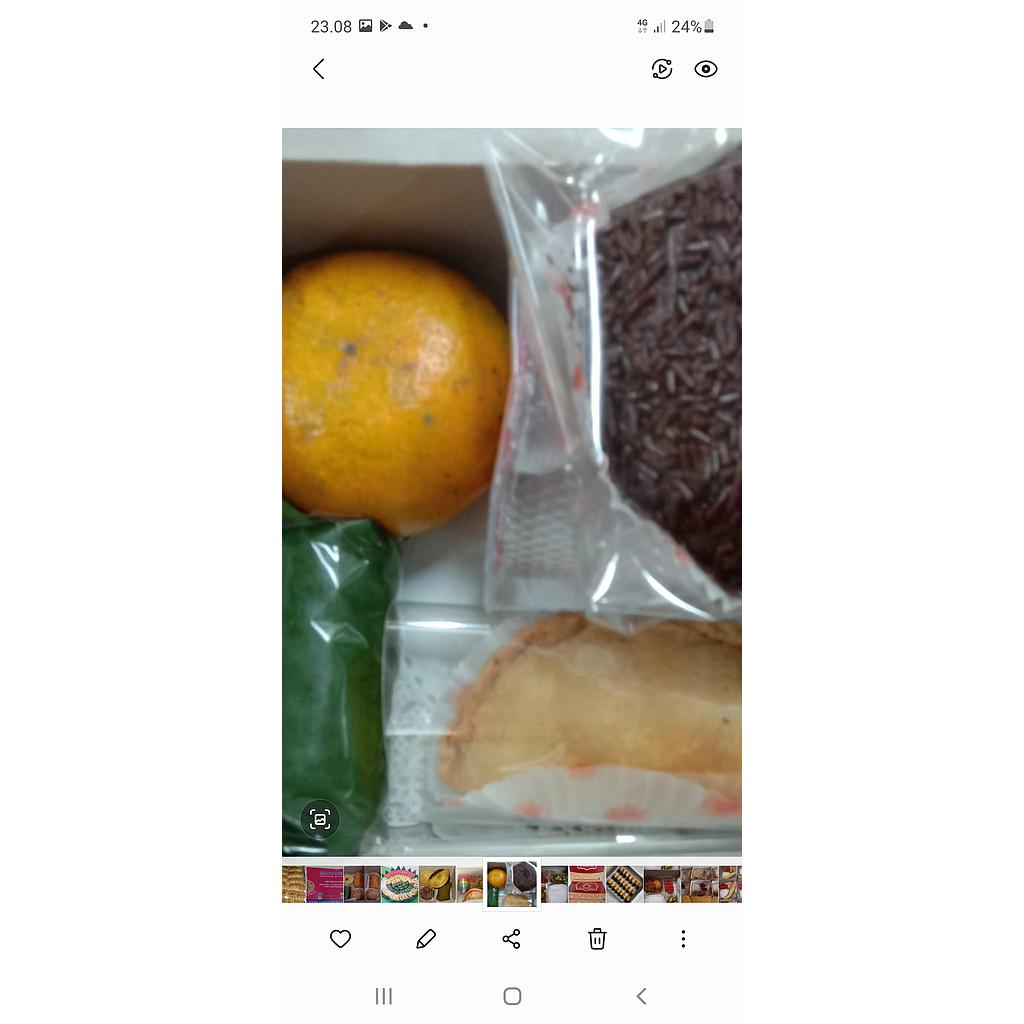Mark this photo as favorite

(340, 939)
